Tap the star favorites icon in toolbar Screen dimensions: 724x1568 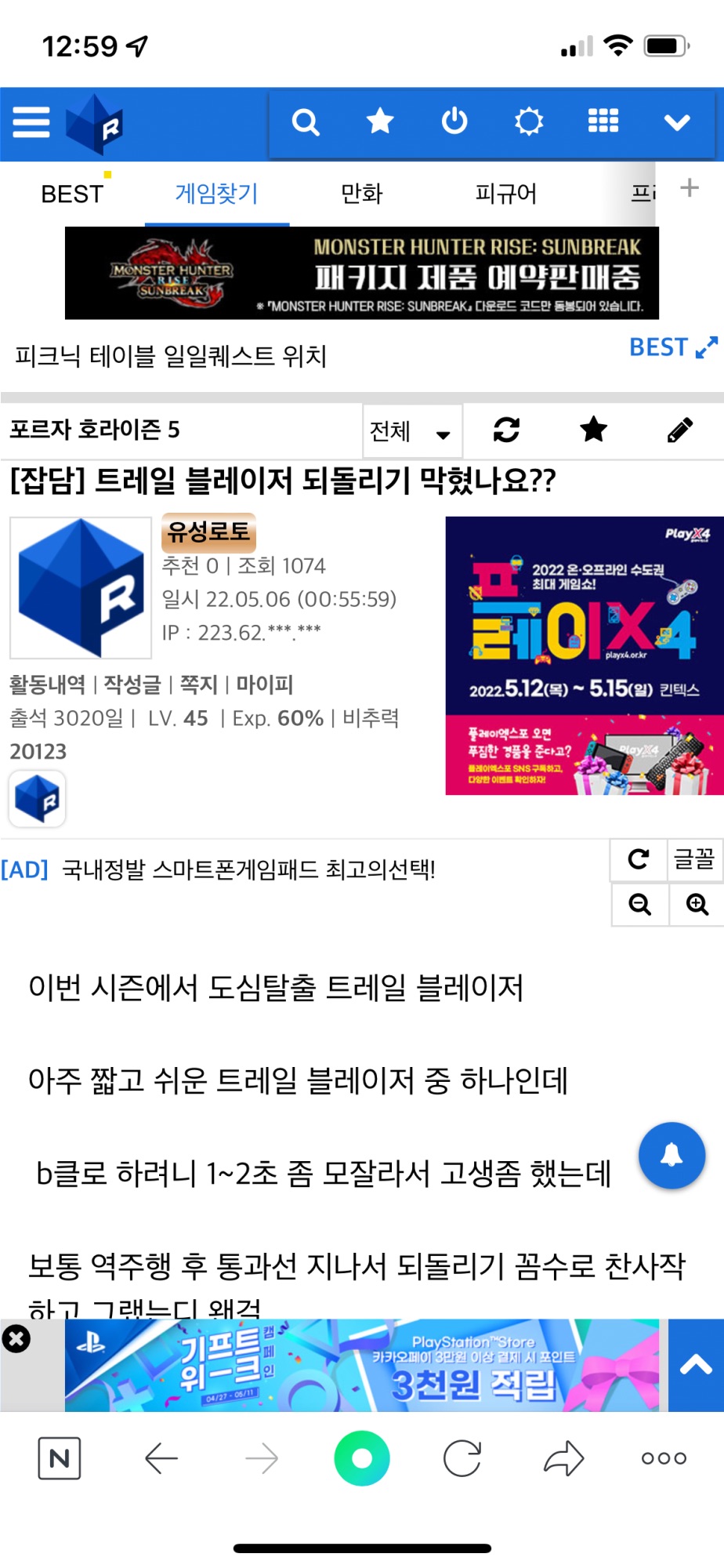click(x=380, y=122)
